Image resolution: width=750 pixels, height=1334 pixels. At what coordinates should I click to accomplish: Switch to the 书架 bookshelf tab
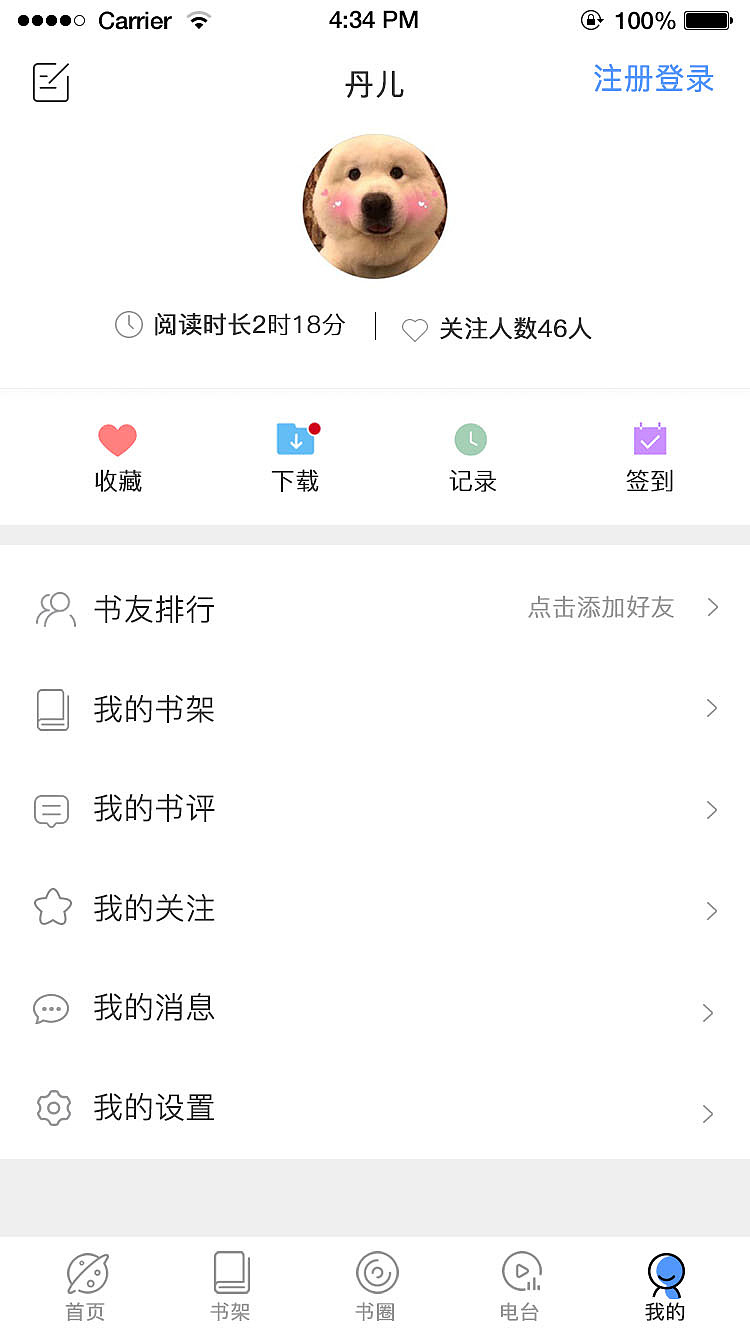click(x=229, y=1285)
